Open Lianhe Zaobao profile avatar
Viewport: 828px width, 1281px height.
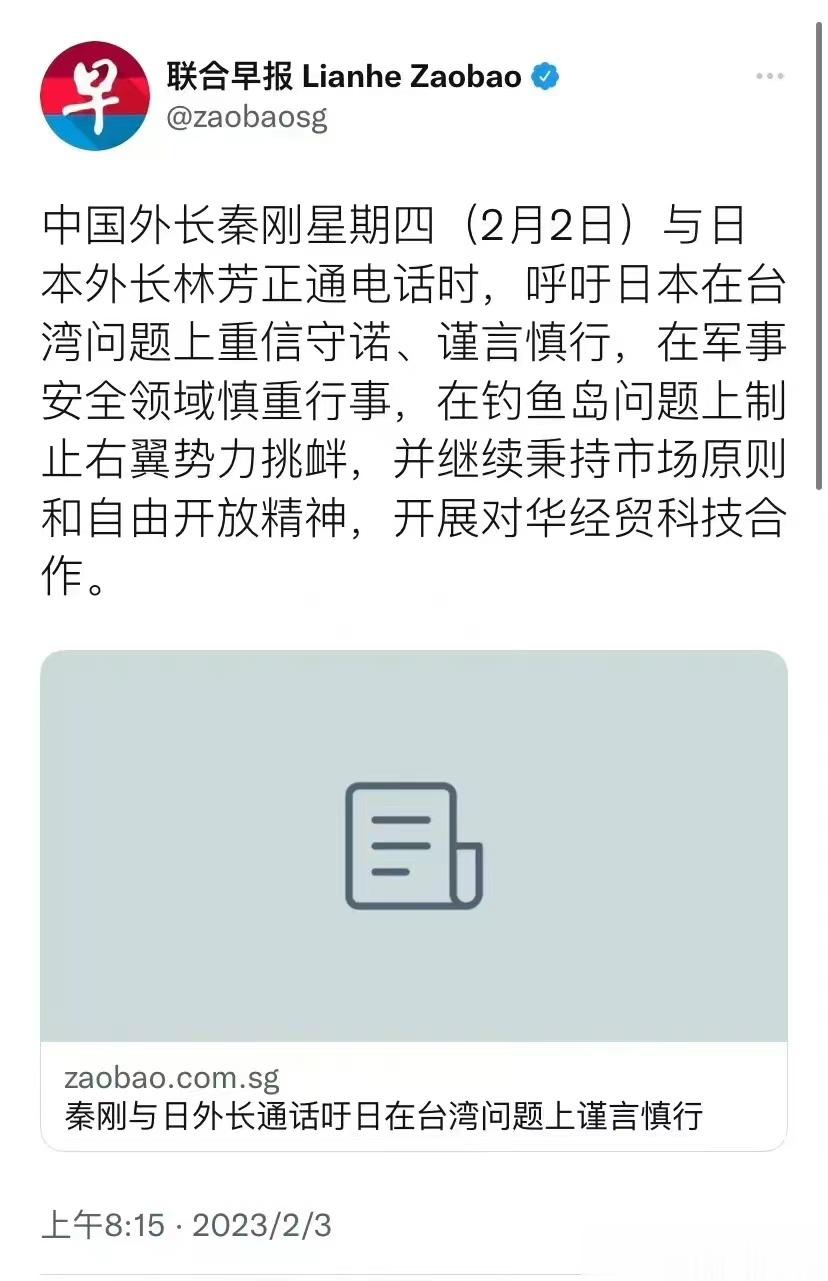94,96
